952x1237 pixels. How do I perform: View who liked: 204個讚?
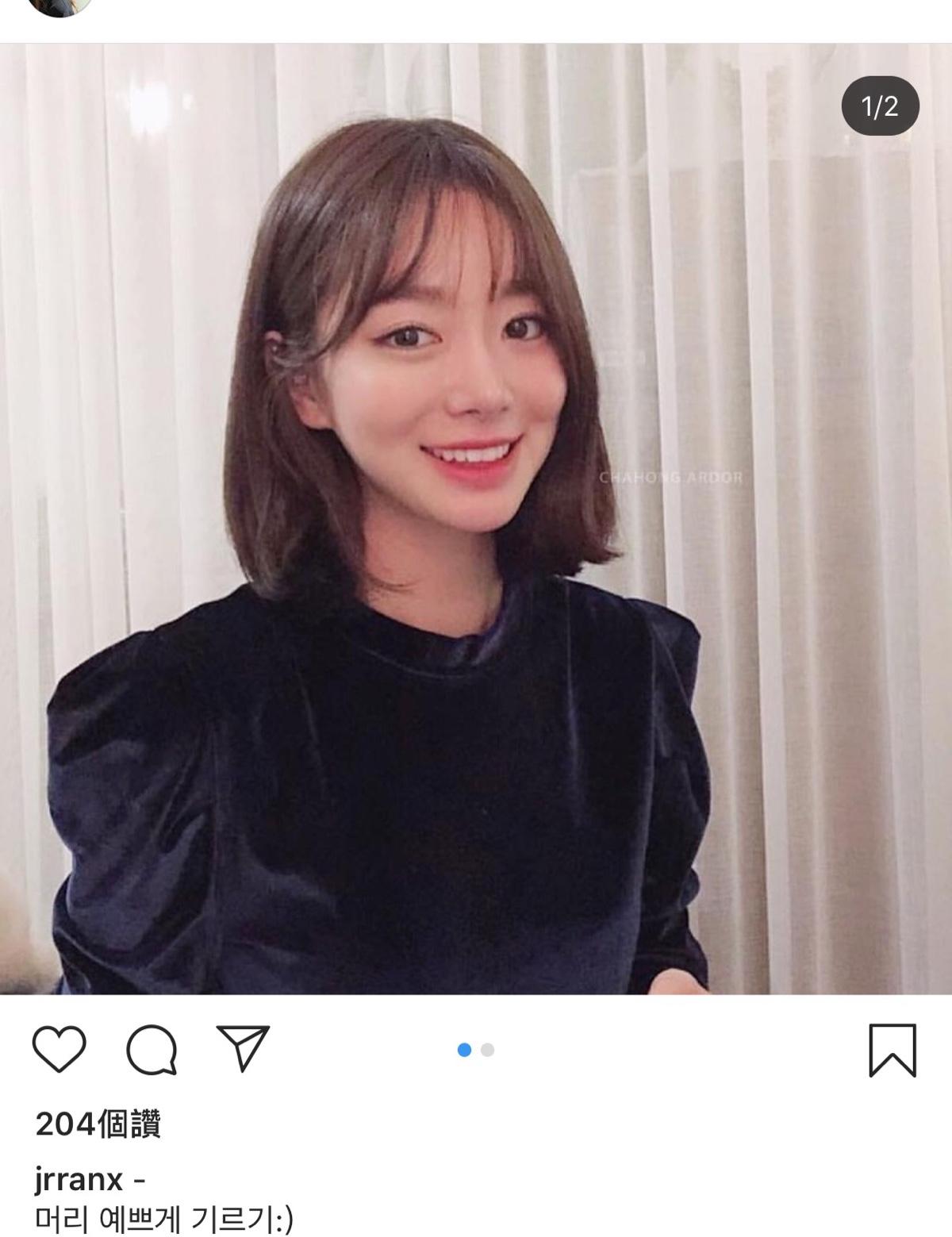98,1124
